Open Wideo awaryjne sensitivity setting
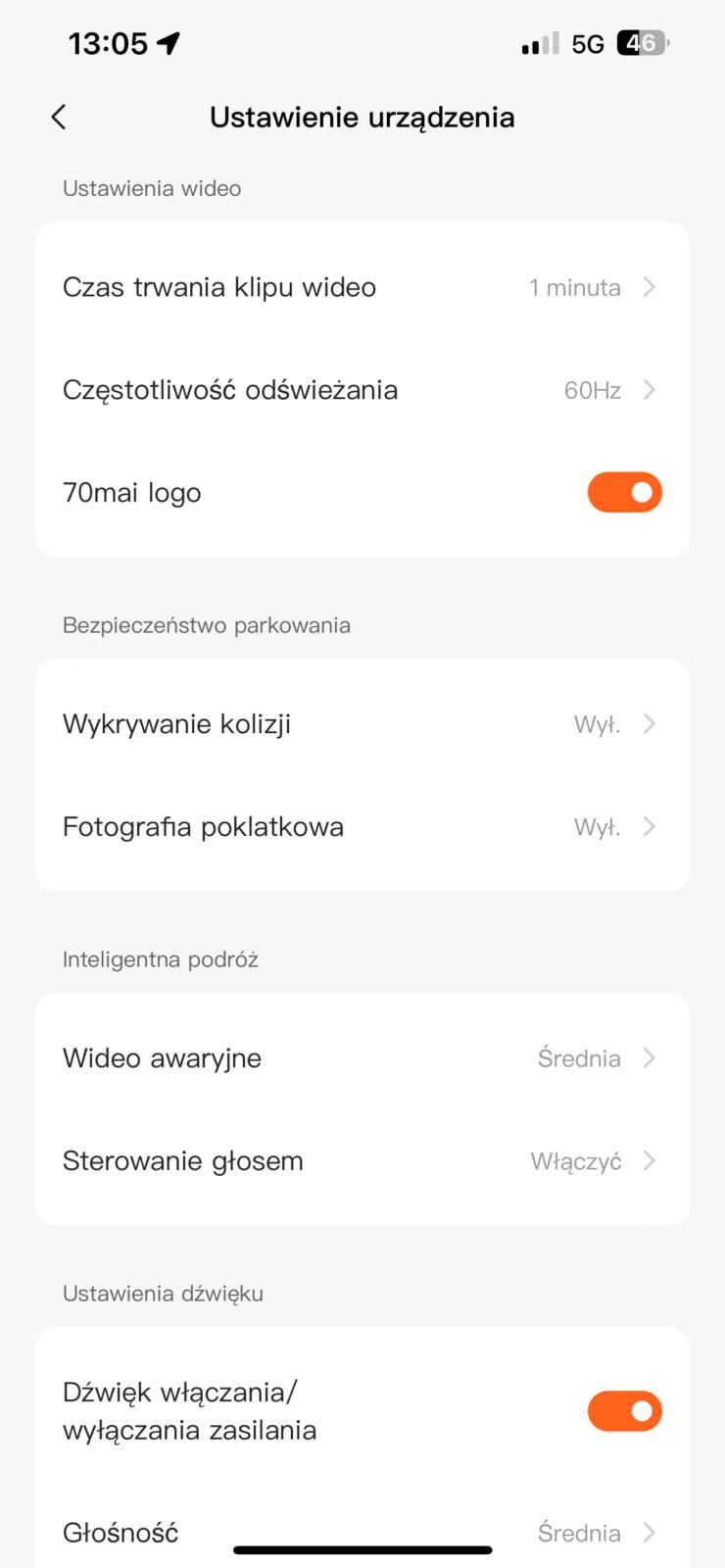This screenshot has width=725, height=1568. coord(361,1058)
